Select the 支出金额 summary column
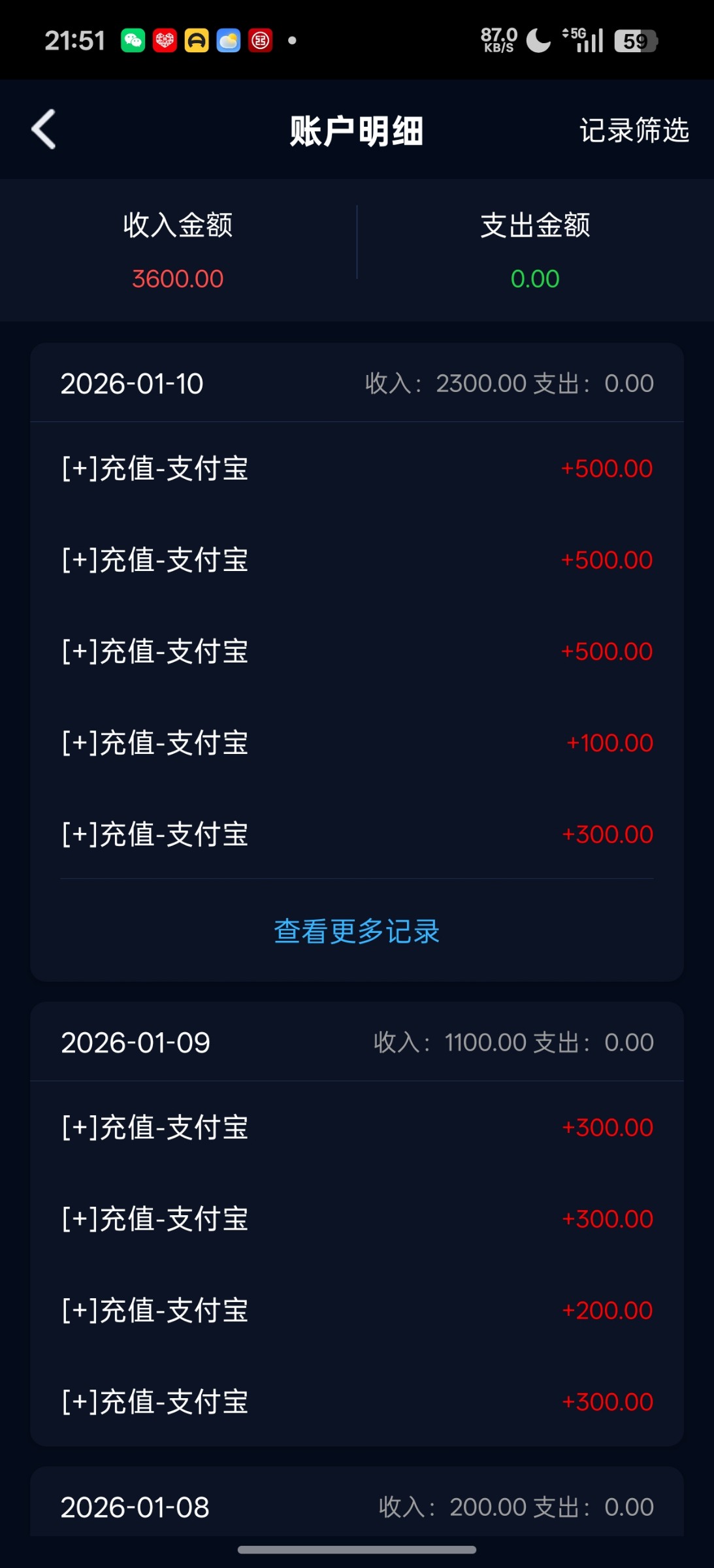Viewport: 714px width, 1568px height. [x=535, y=252]
